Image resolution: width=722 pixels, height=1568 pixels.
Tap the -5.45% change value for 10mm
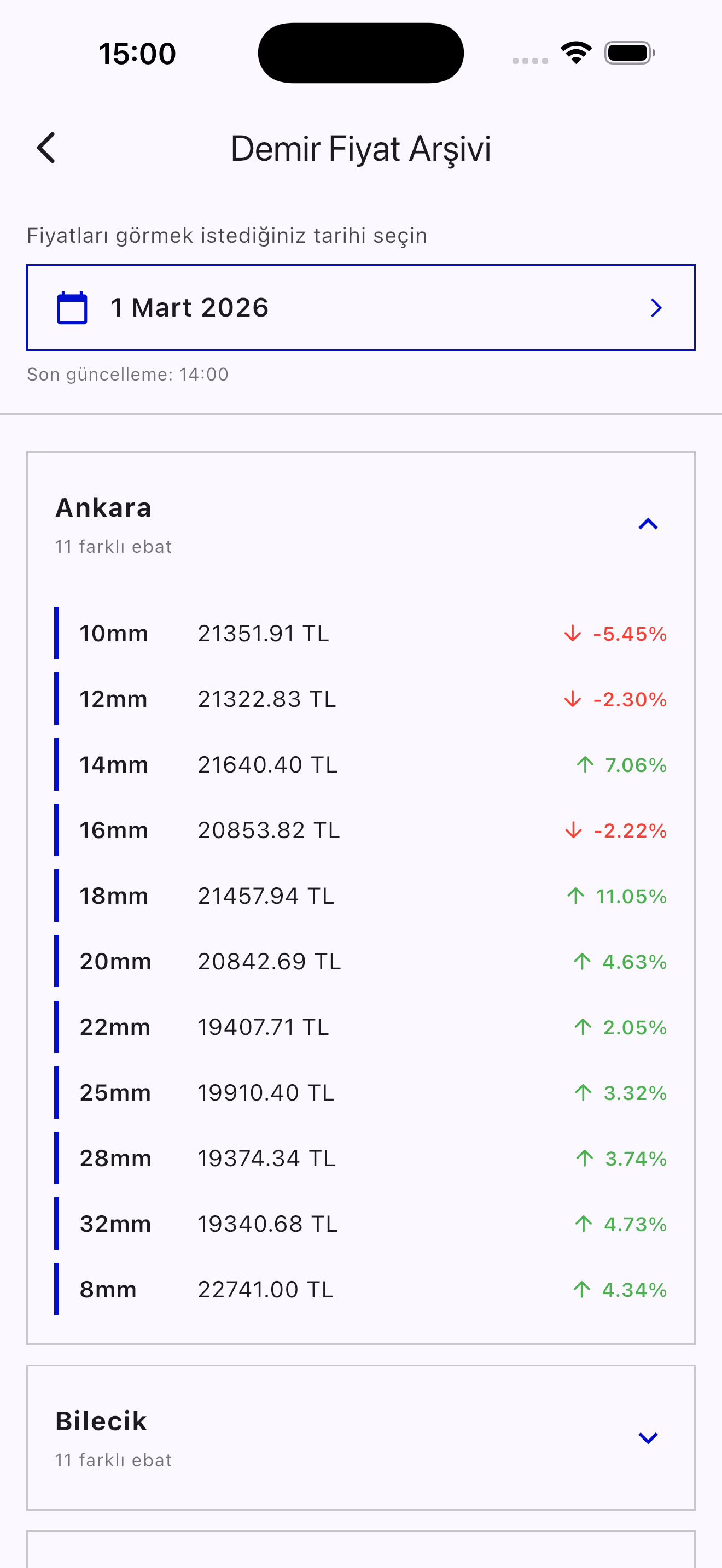630,634
